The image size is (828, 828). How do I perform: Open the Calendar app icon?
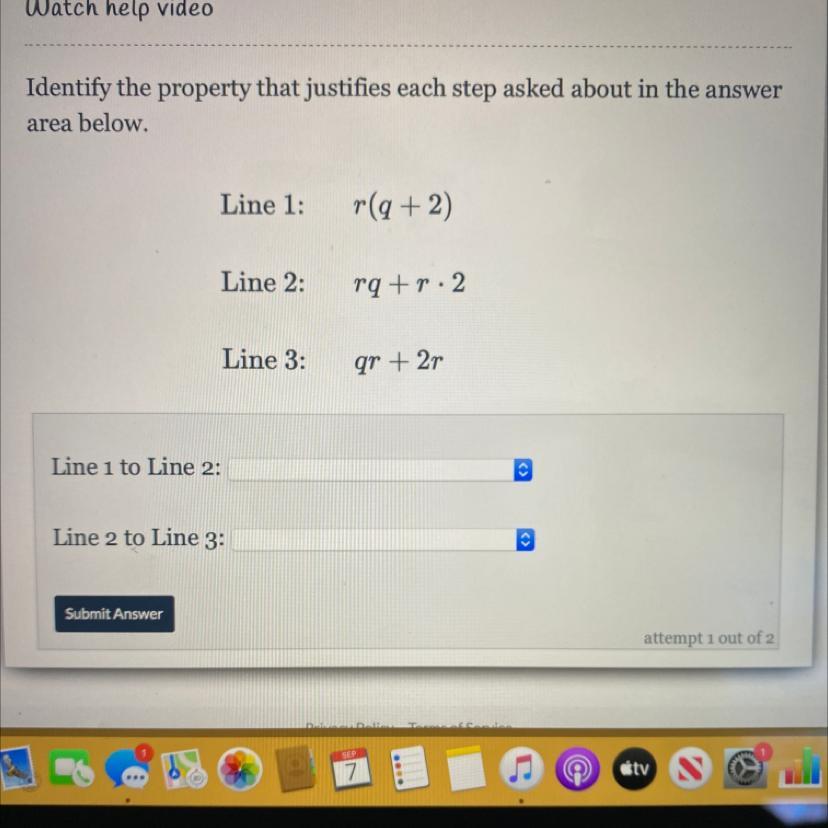351,769
